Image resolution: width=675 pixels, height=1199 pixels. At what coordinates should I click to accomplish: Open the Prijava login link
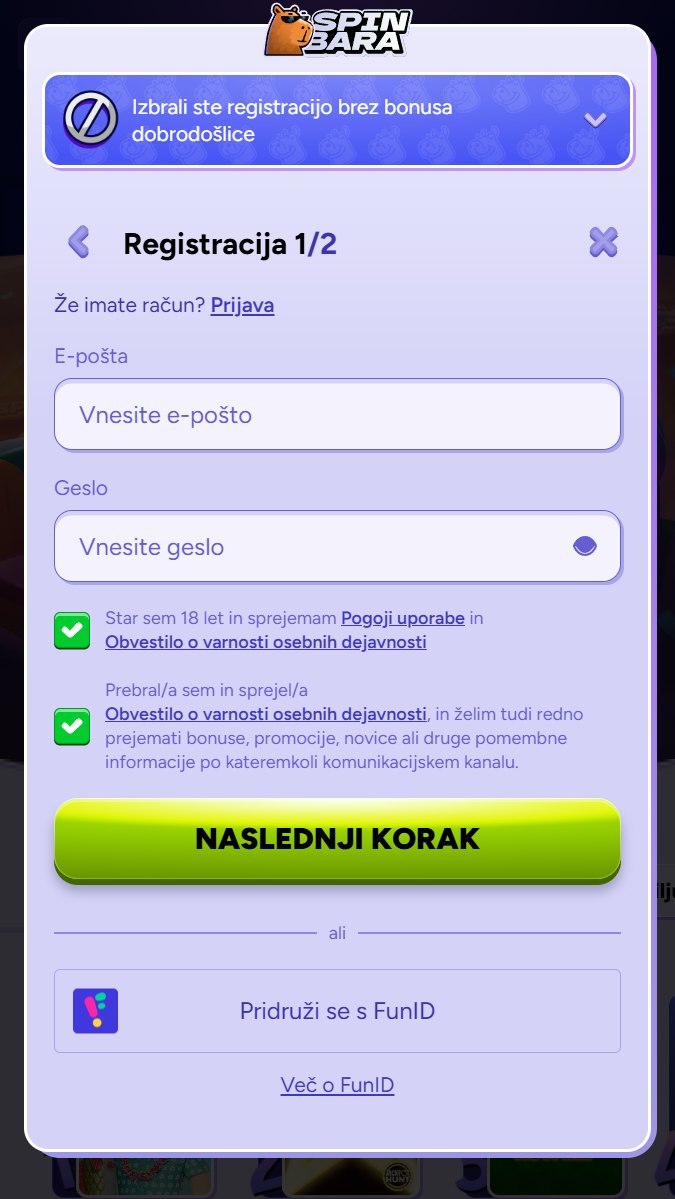point(242,306)
